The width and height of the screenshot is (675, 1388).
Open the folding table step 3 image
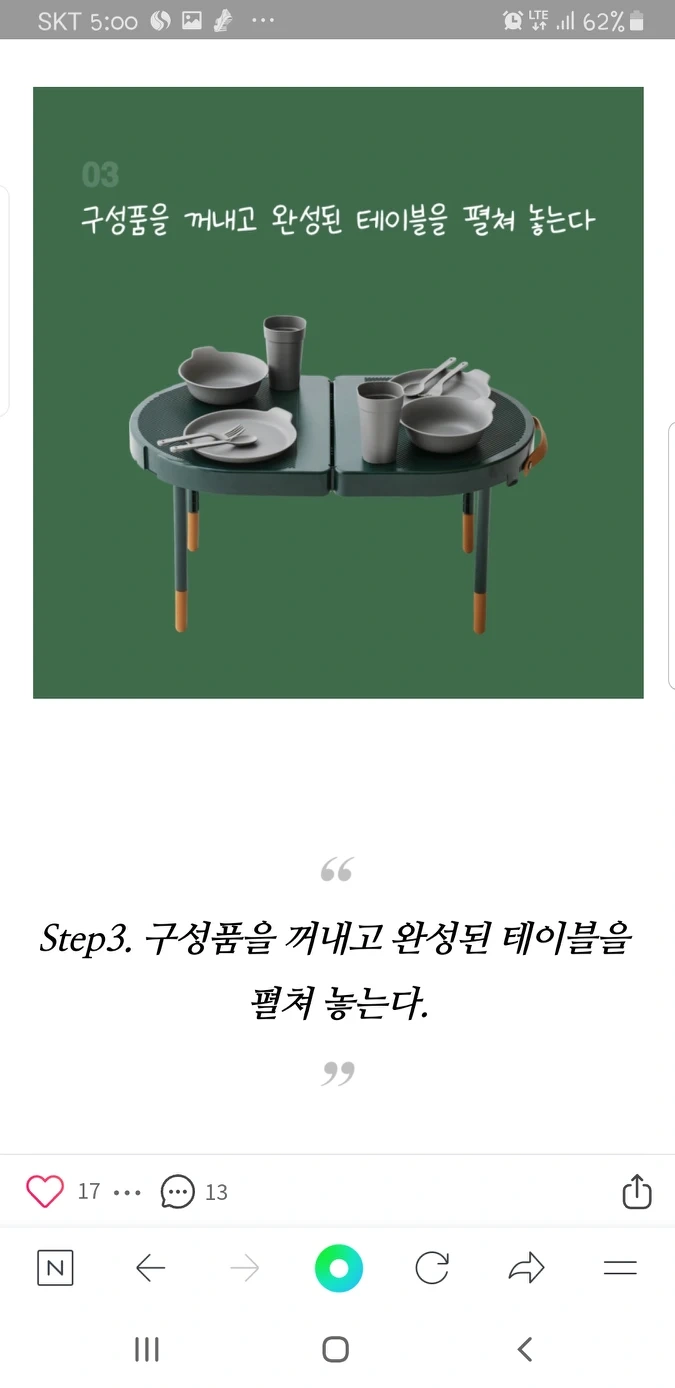(338, 392)
